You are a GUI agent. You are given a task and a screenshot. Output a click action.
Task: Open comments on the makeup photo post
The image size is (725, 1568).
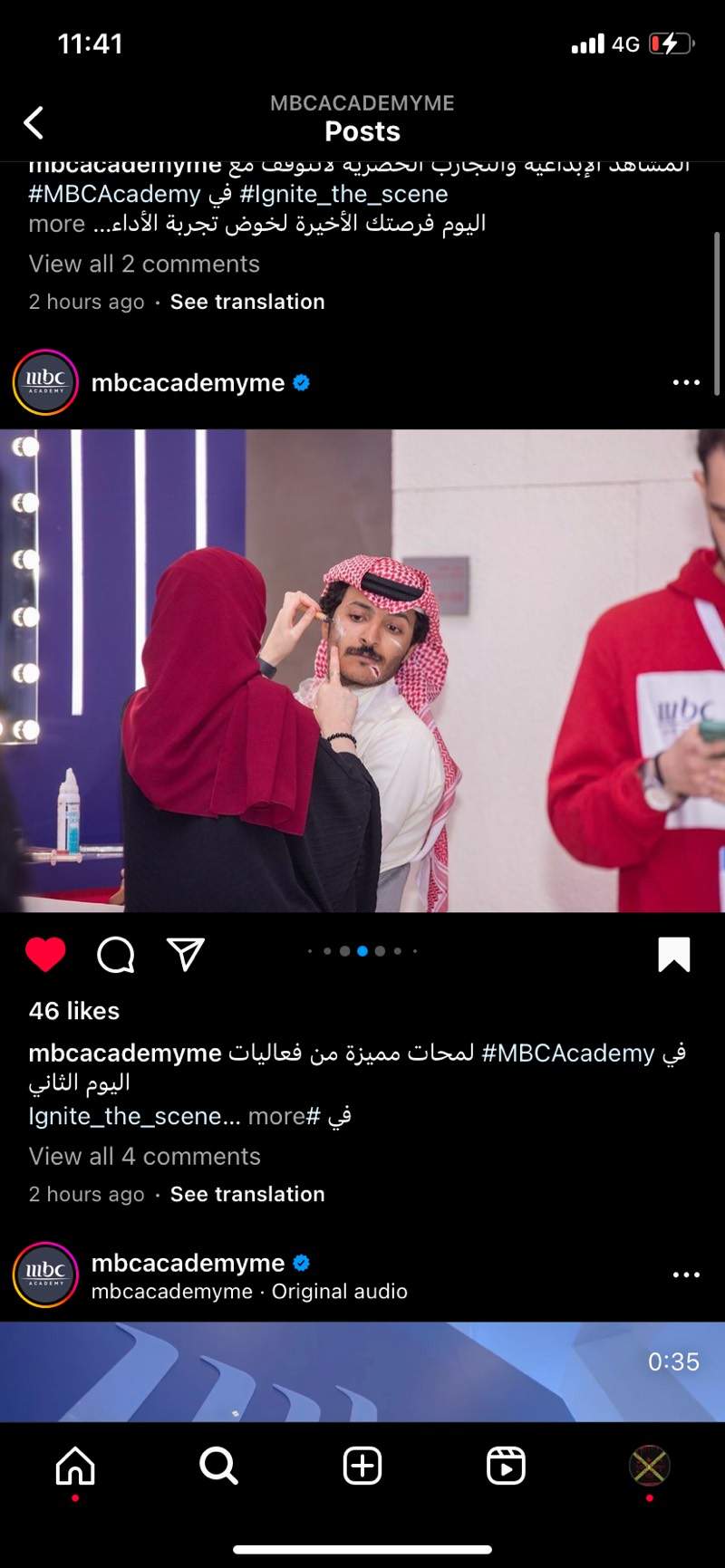(x=116, y=955)
